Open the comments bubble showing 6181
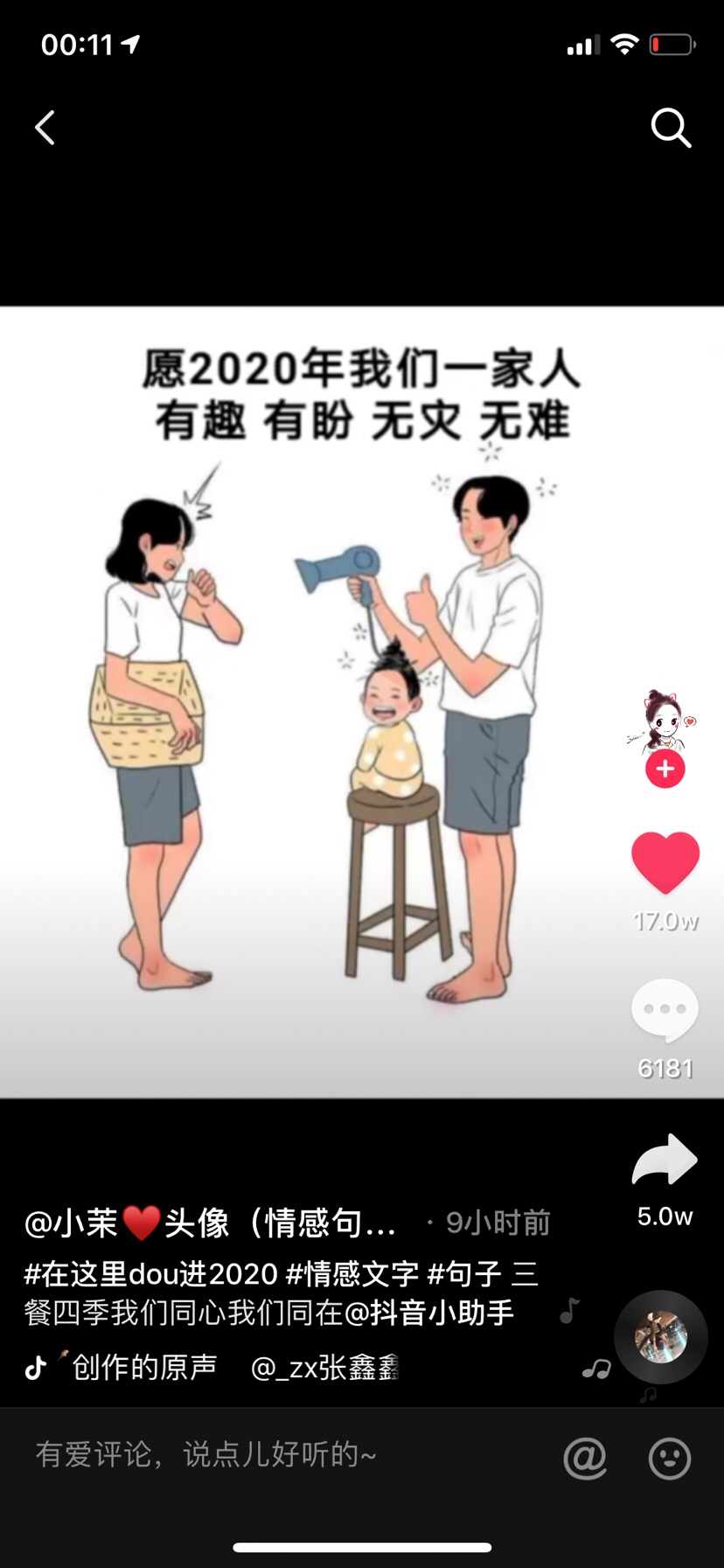724x1568 pixels. coord(665,1011)
